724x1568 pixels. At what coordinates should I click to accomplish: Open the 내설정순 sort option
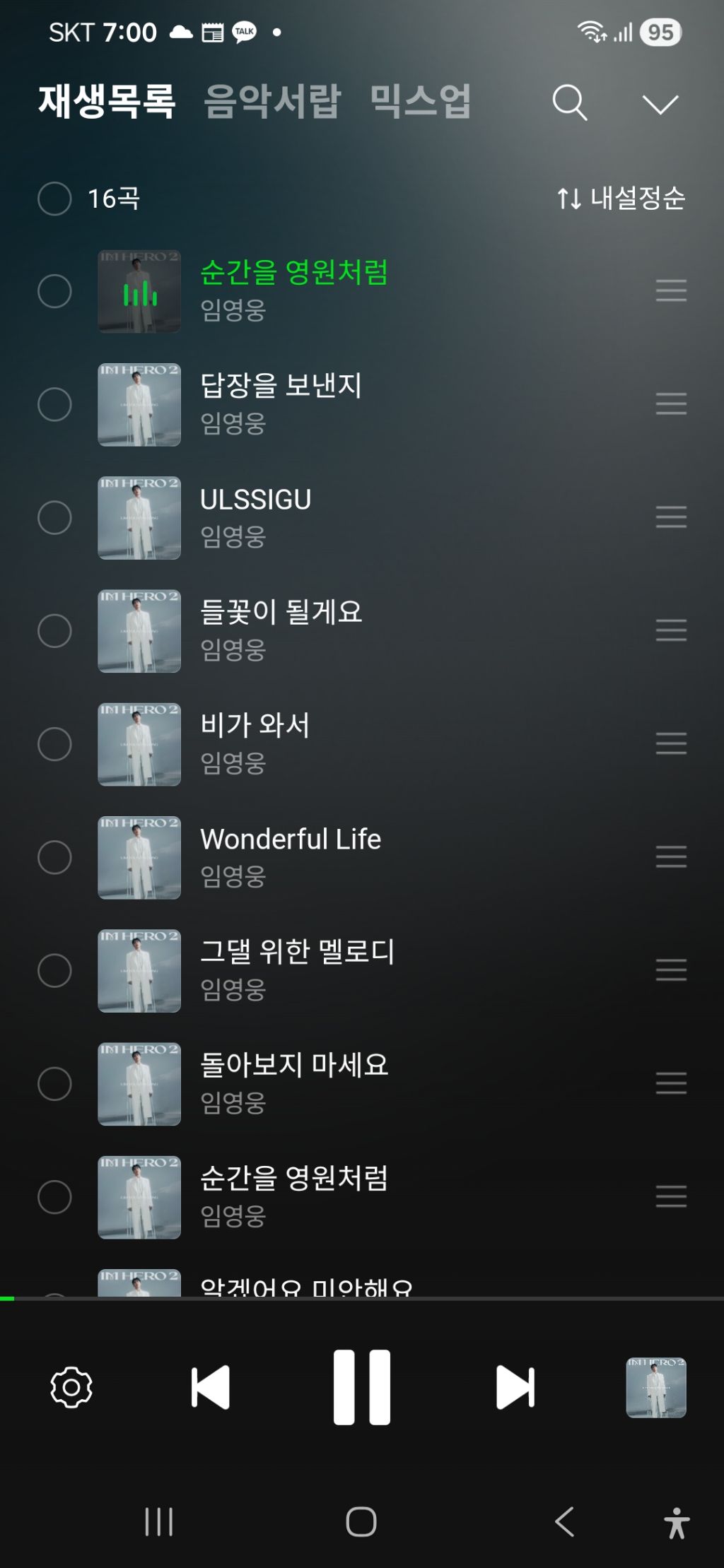tap(621, 199)
